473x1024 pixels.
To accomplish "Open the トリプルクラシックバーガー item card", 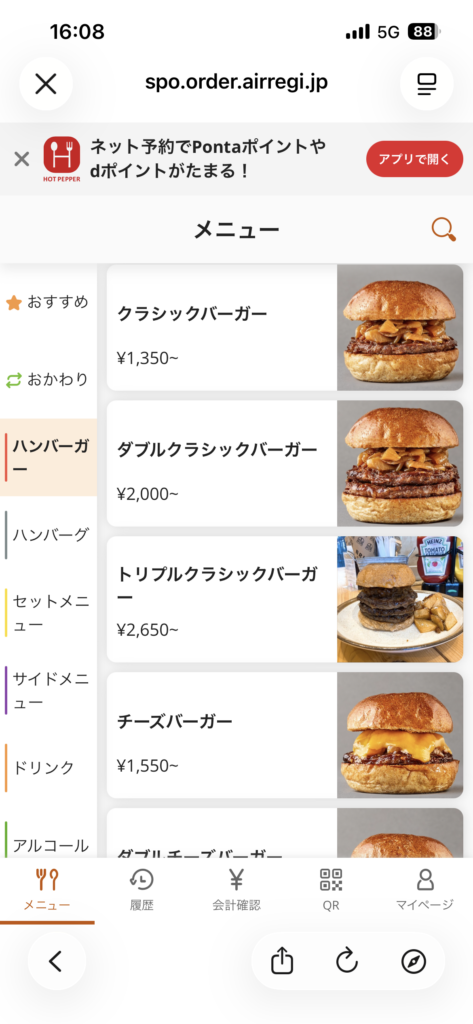I will (285, 600).
